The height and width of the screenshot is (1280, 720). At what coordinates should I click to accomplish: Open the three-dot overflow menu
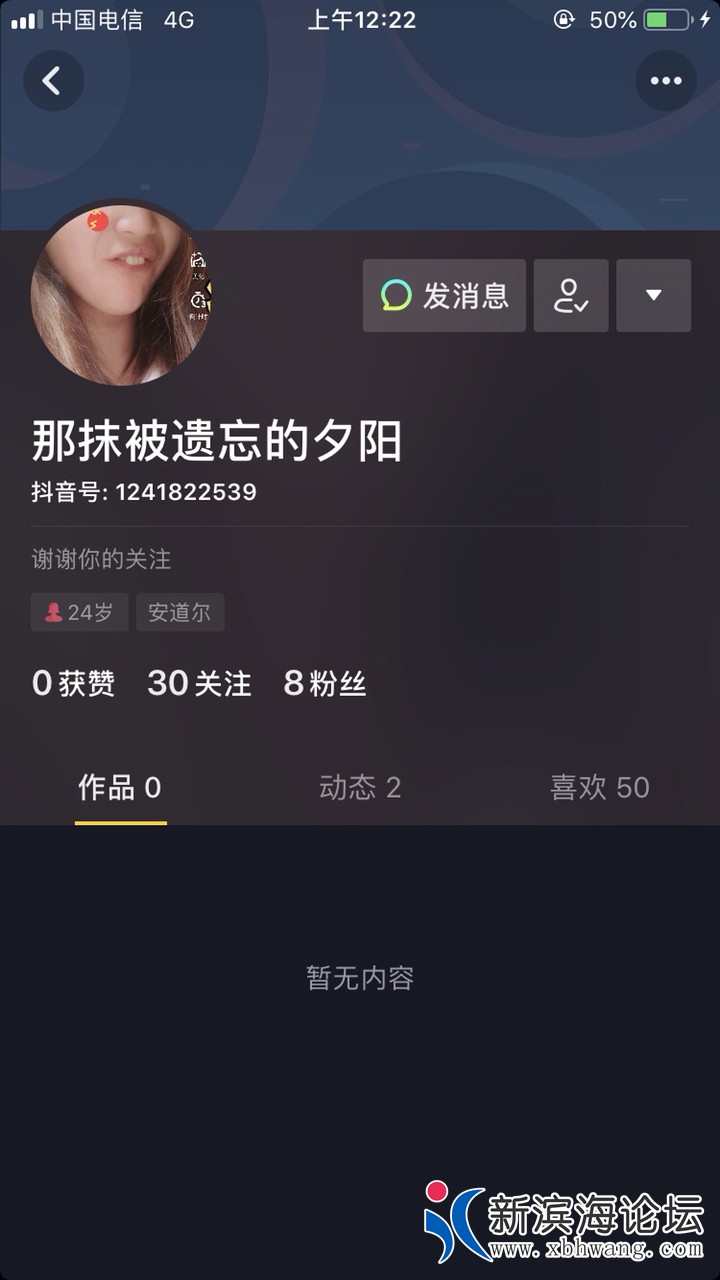coord(666,81)
